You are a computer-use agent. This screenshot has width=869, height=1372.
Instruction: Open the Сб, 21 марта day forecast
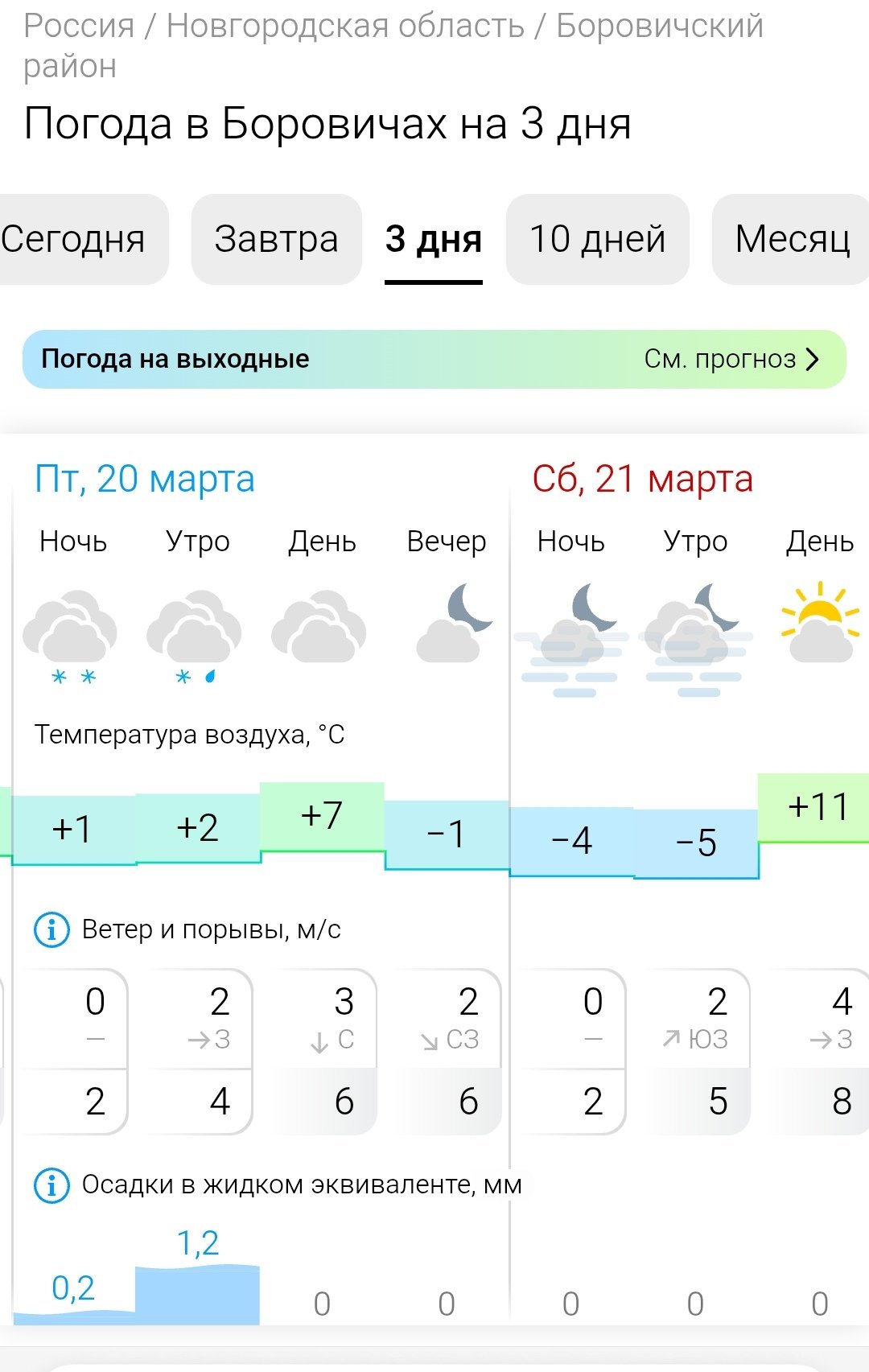click(x=642, y=479)
